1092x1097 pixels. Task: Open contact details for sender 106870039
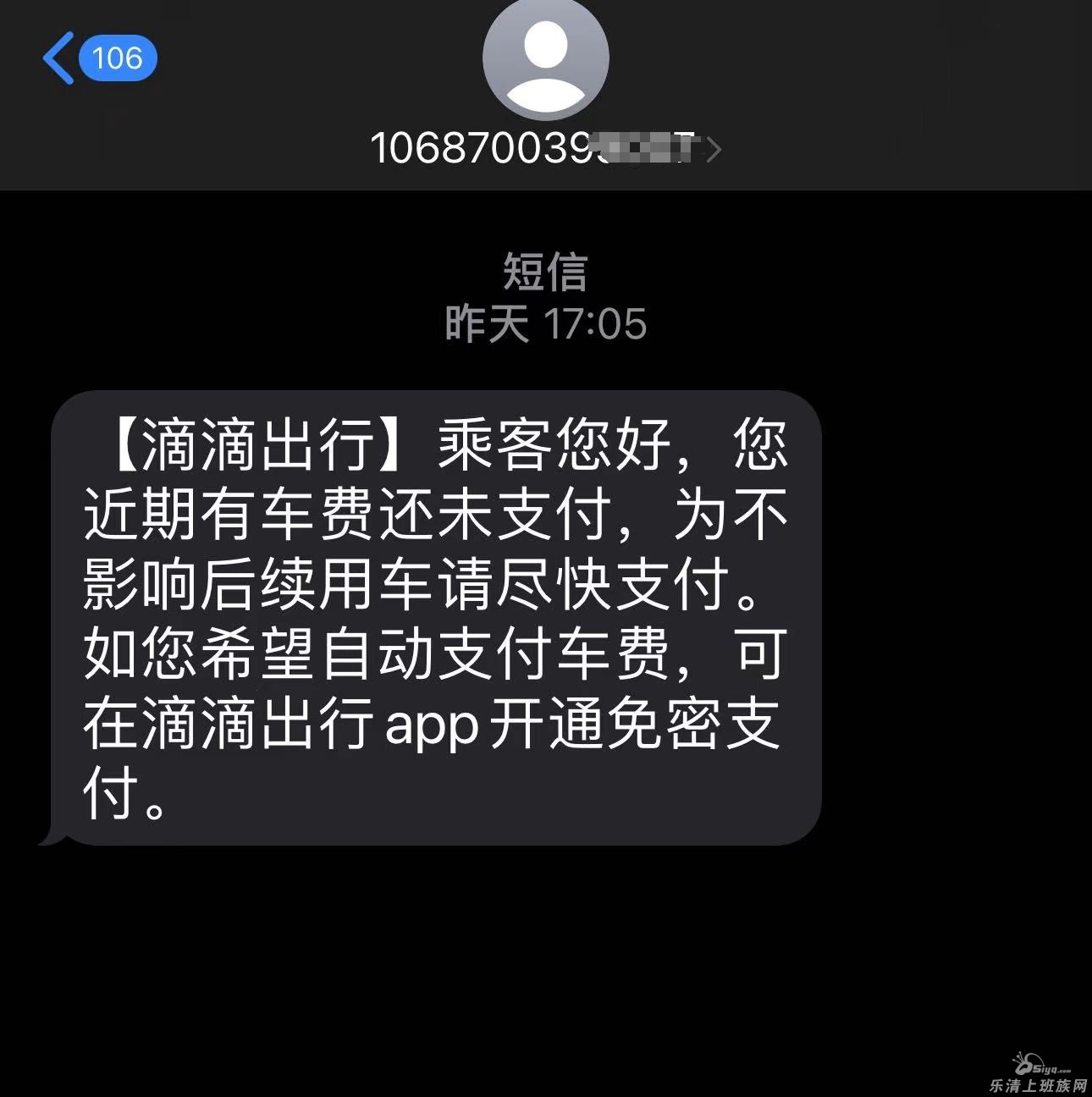tap(545, 148)
